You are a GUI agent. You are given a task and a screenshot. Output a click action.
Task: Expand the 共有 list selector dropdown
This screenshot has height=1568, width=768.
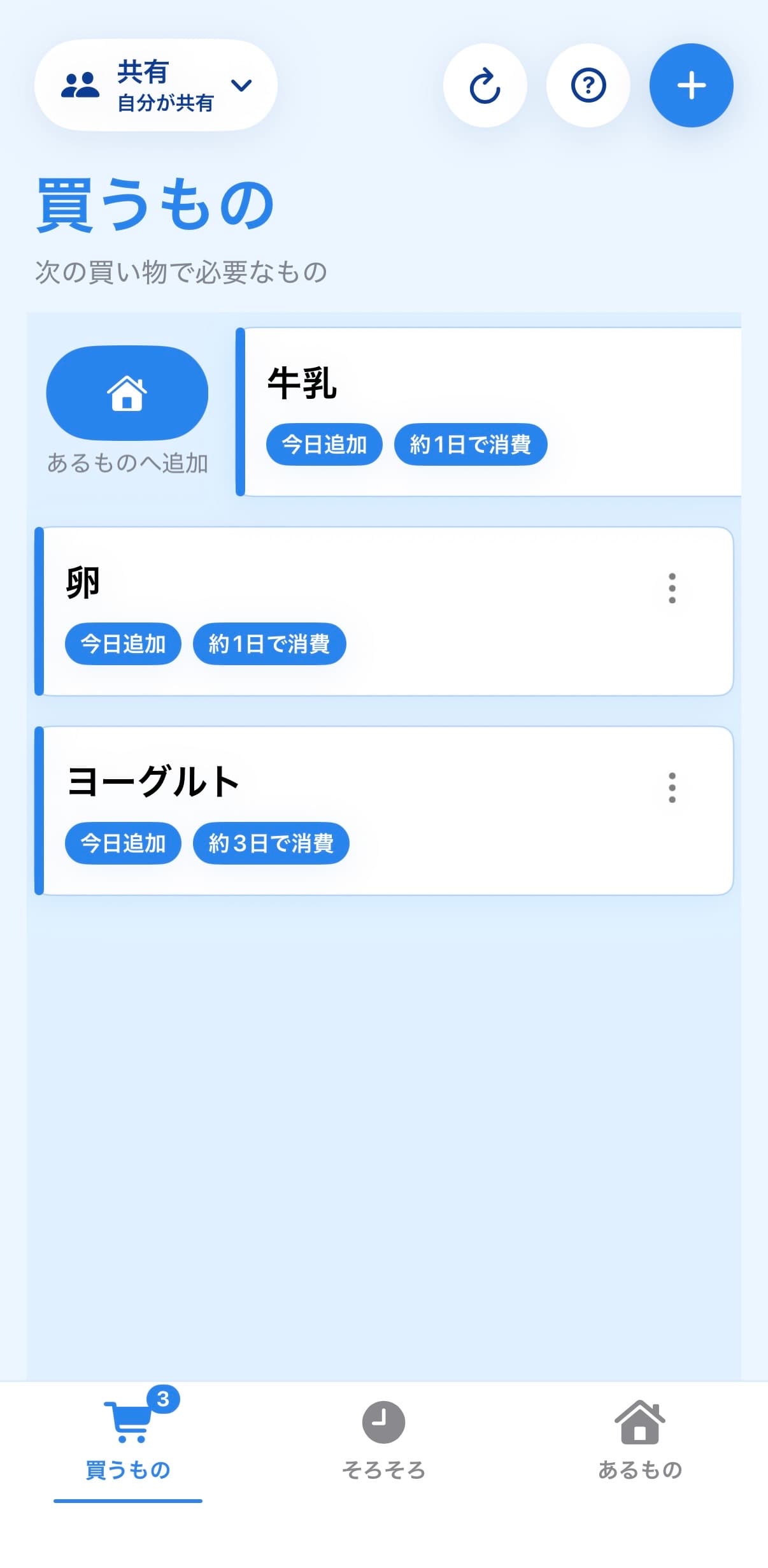point(155,85)
